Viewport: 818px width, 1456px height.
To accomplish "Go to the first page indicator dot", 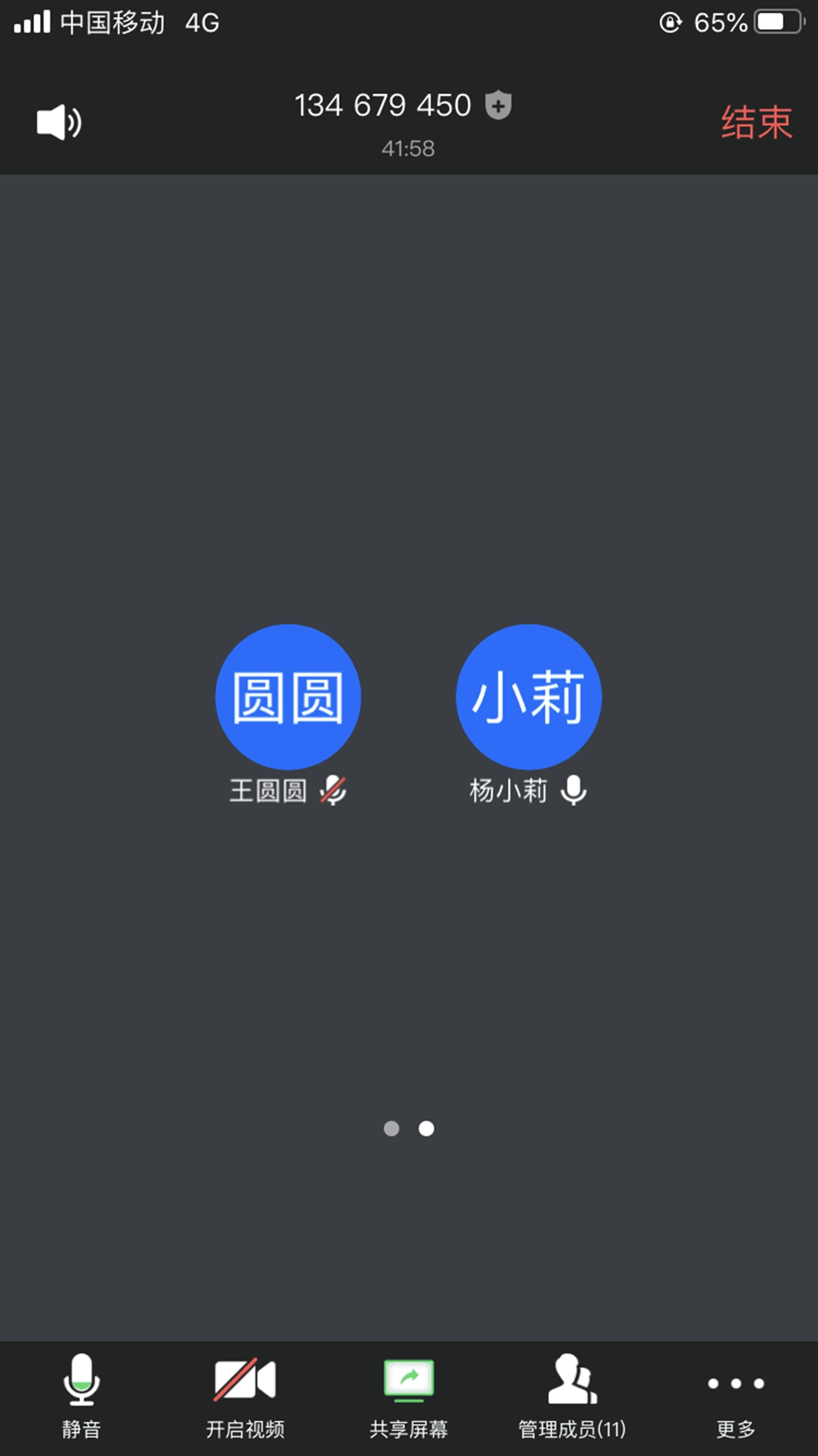I will [391, 1129].
